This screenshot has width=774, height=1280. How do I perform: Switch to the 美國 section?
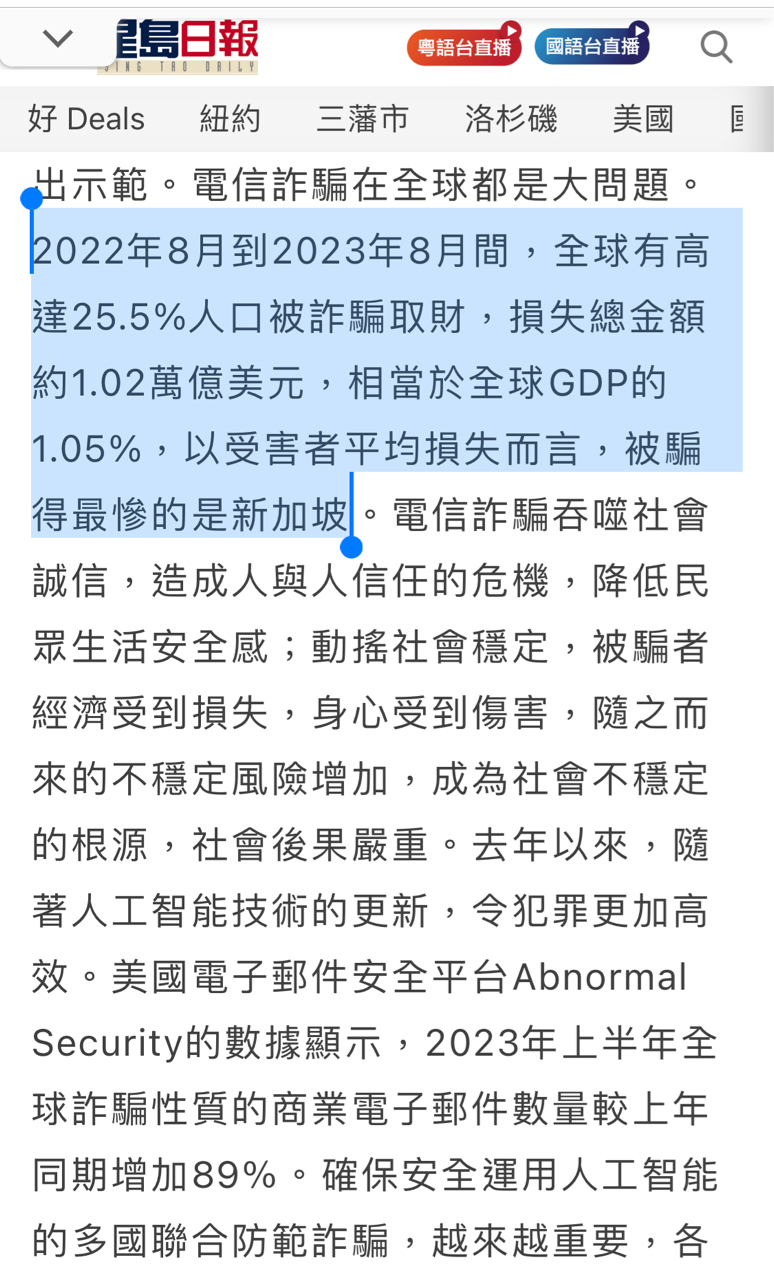point(643,119)
